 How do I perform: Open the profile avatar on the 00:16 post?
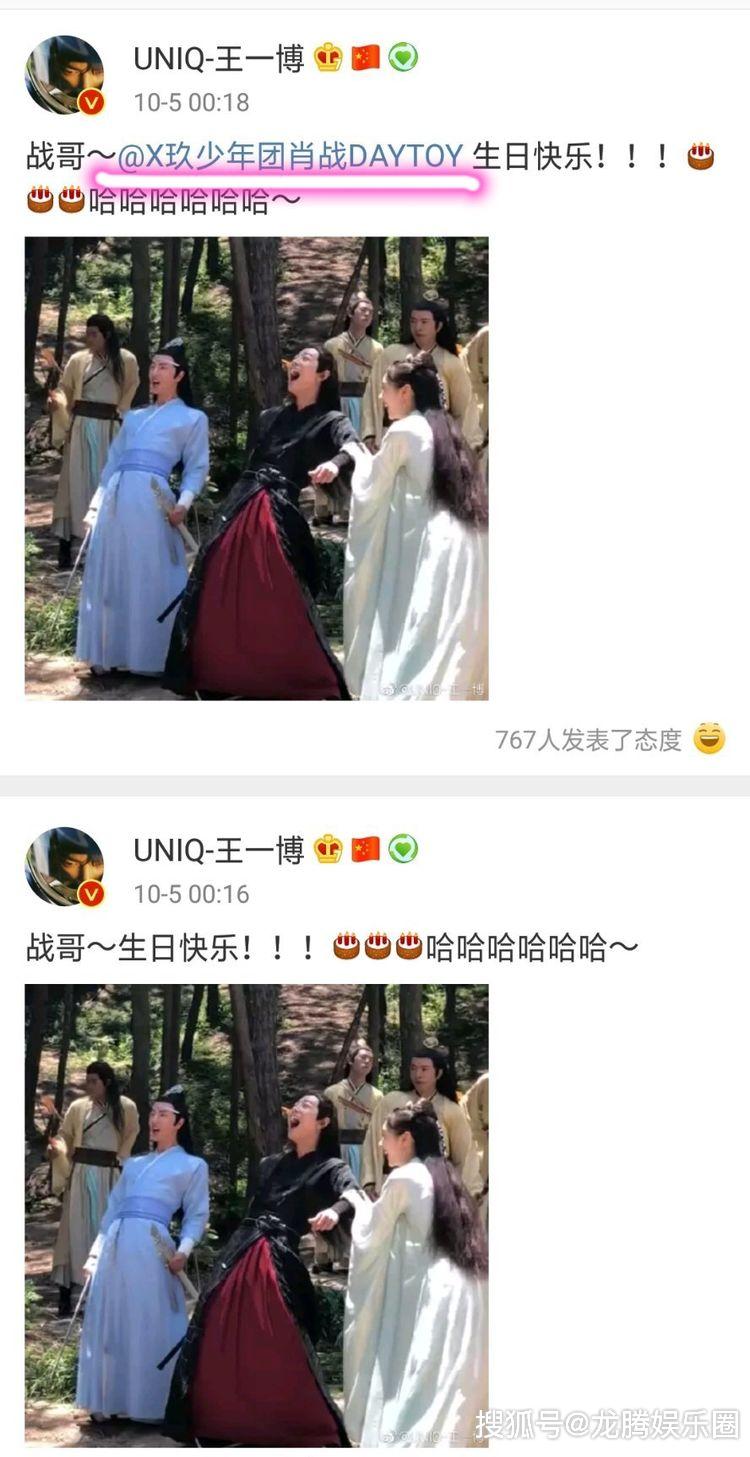pyautogui.click(x=65, y=867)
